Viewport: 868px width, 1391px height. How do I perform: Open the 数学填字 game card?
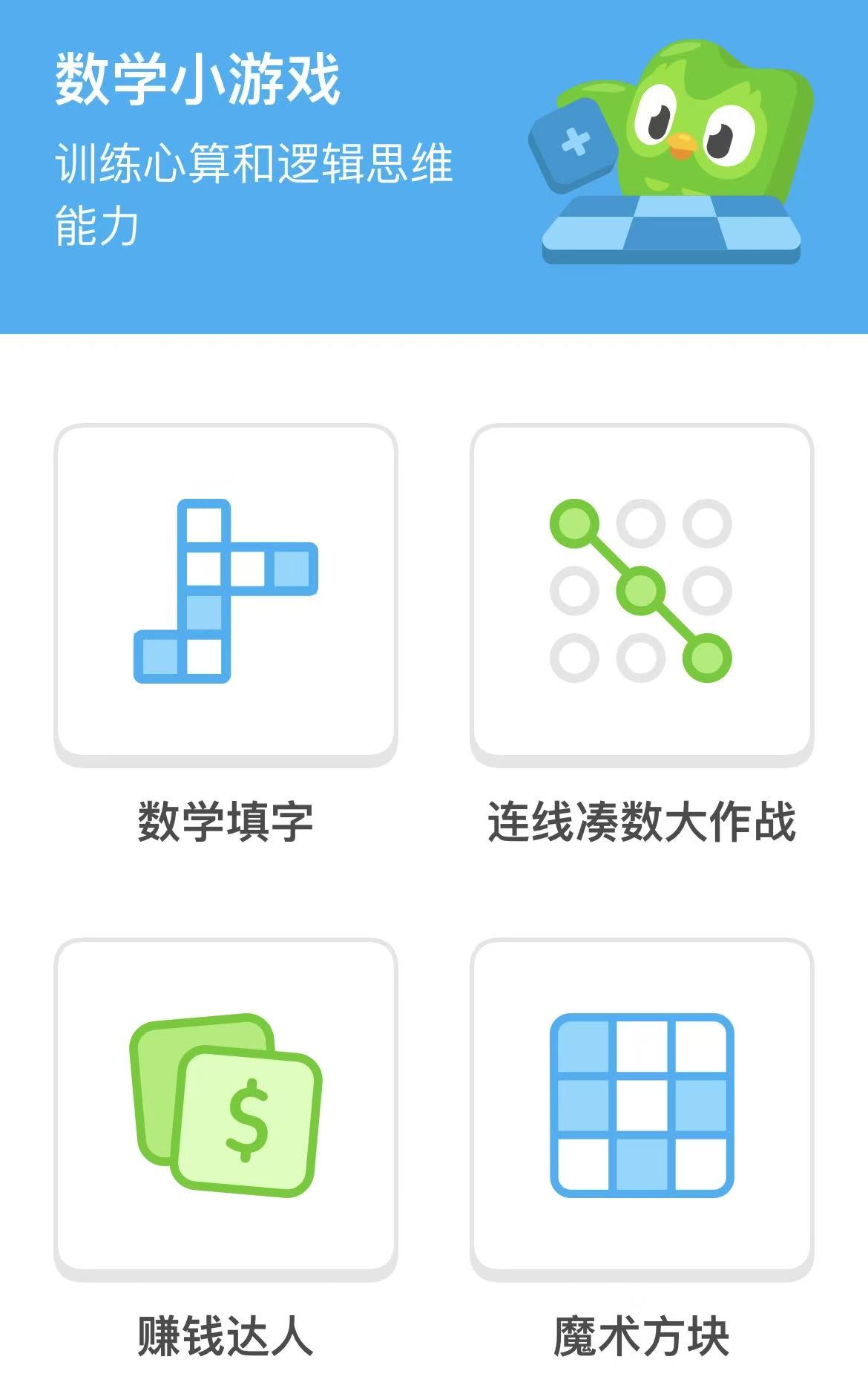226,592
